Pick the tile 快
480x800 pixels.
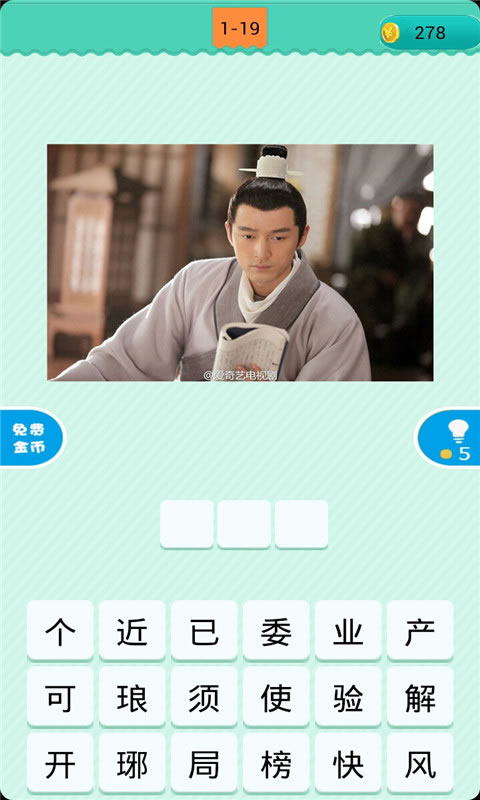click(348, 764)
